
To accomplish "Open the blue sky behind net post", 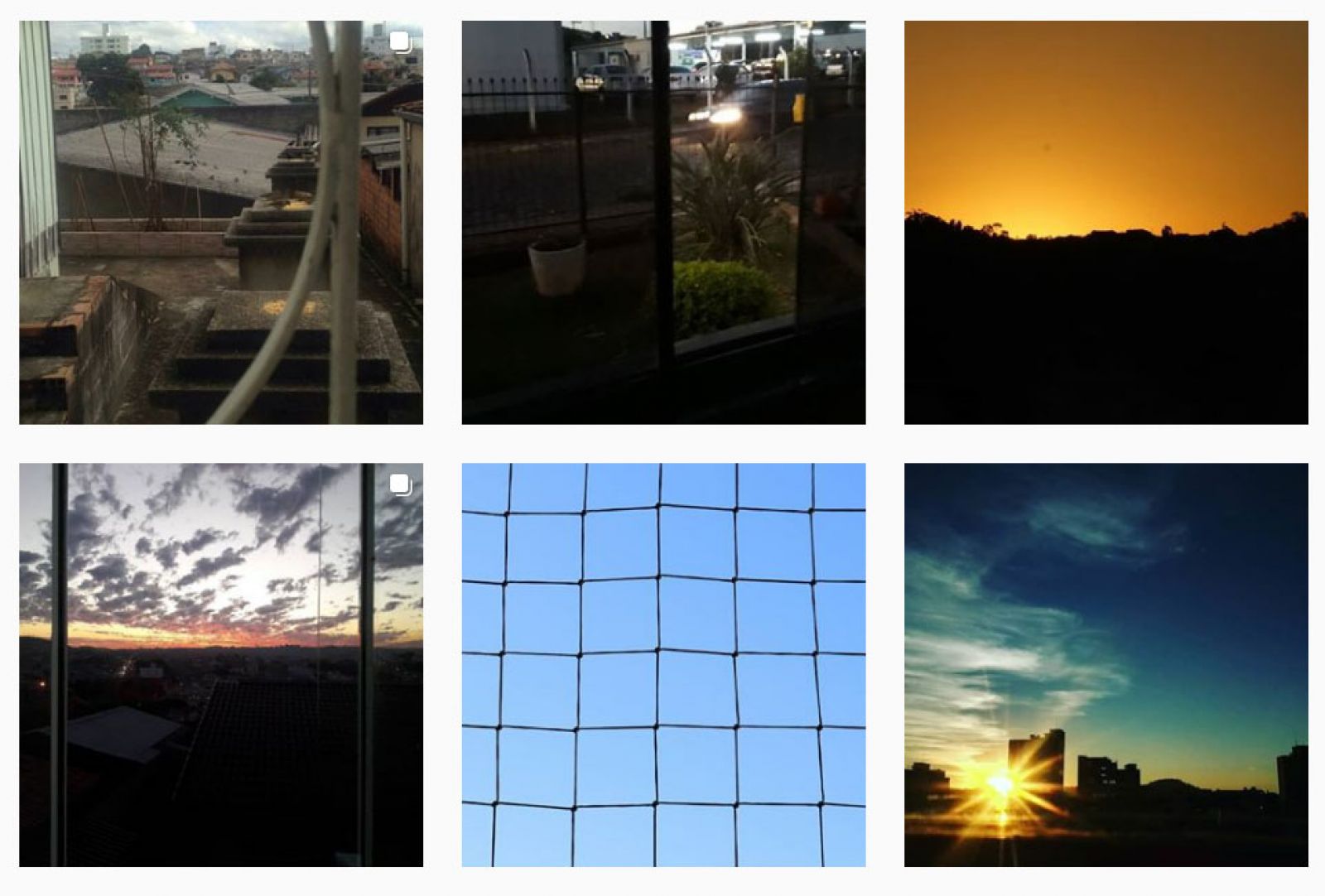I will (x=663, y=664).
